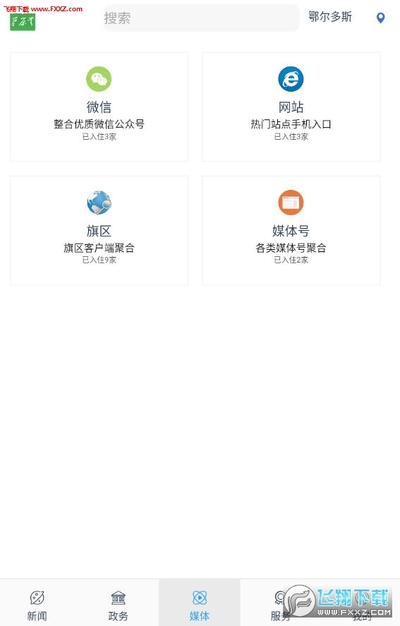This screenshot has width=400, height=626.
Task: Tap the location pin icon
Action: click(380, 18)
